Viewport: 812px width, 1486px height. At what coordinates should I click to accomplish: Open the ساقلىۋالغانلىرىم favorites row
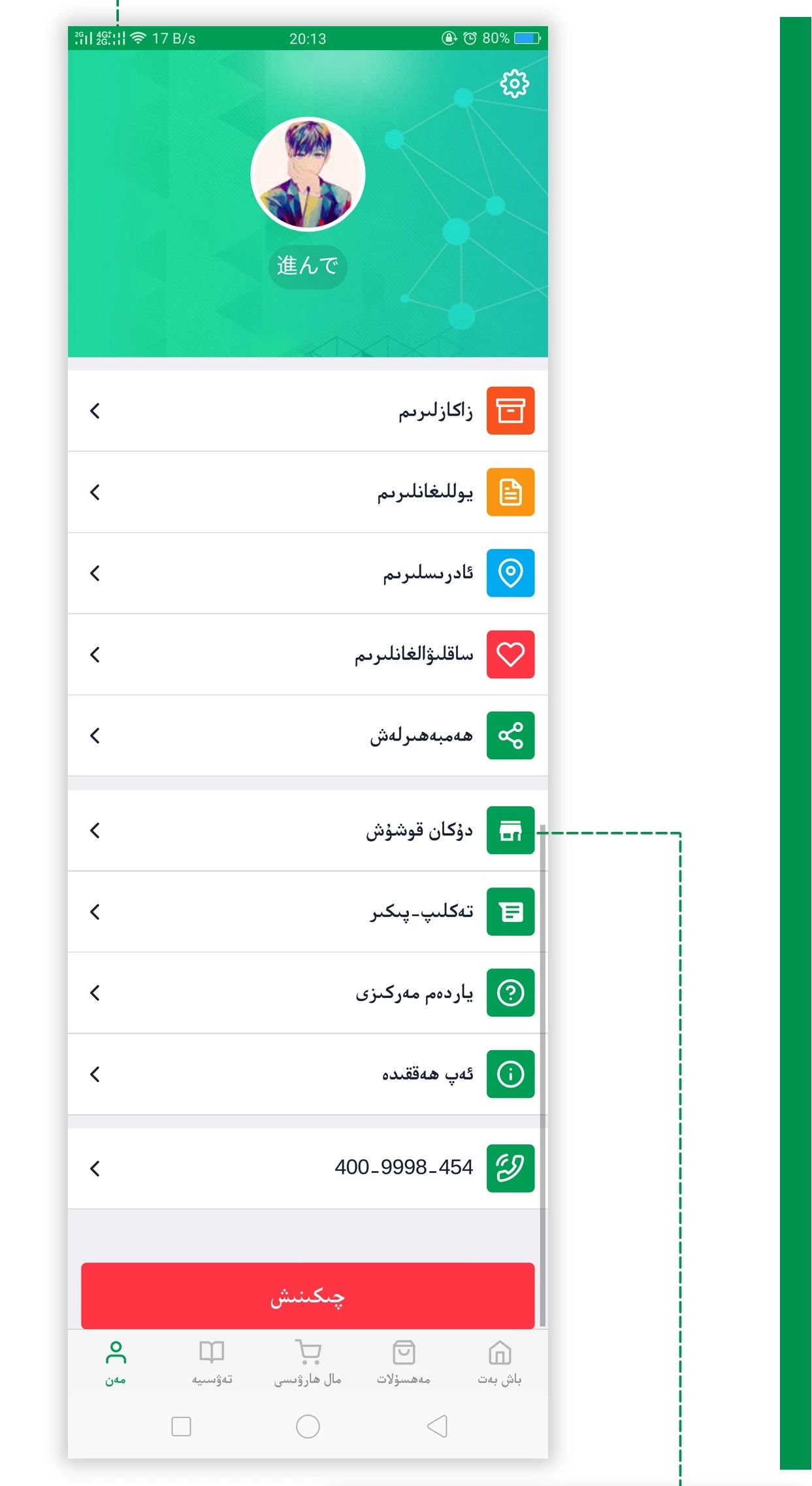point(308,654)
